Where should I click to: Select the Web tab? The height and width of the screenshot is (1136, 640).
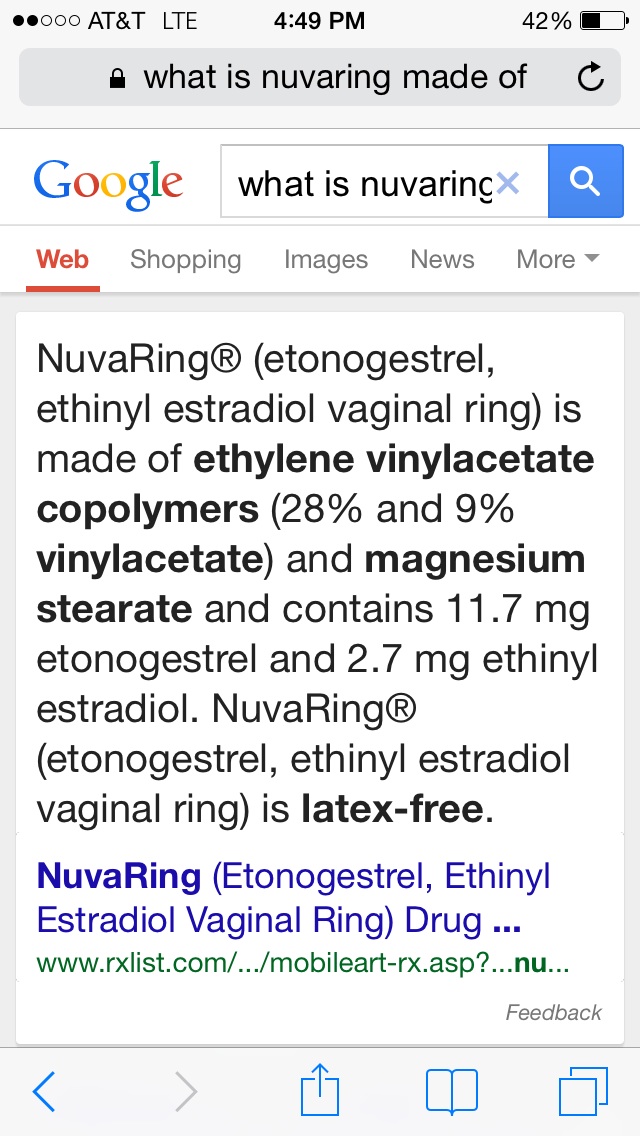pos(62,260)
